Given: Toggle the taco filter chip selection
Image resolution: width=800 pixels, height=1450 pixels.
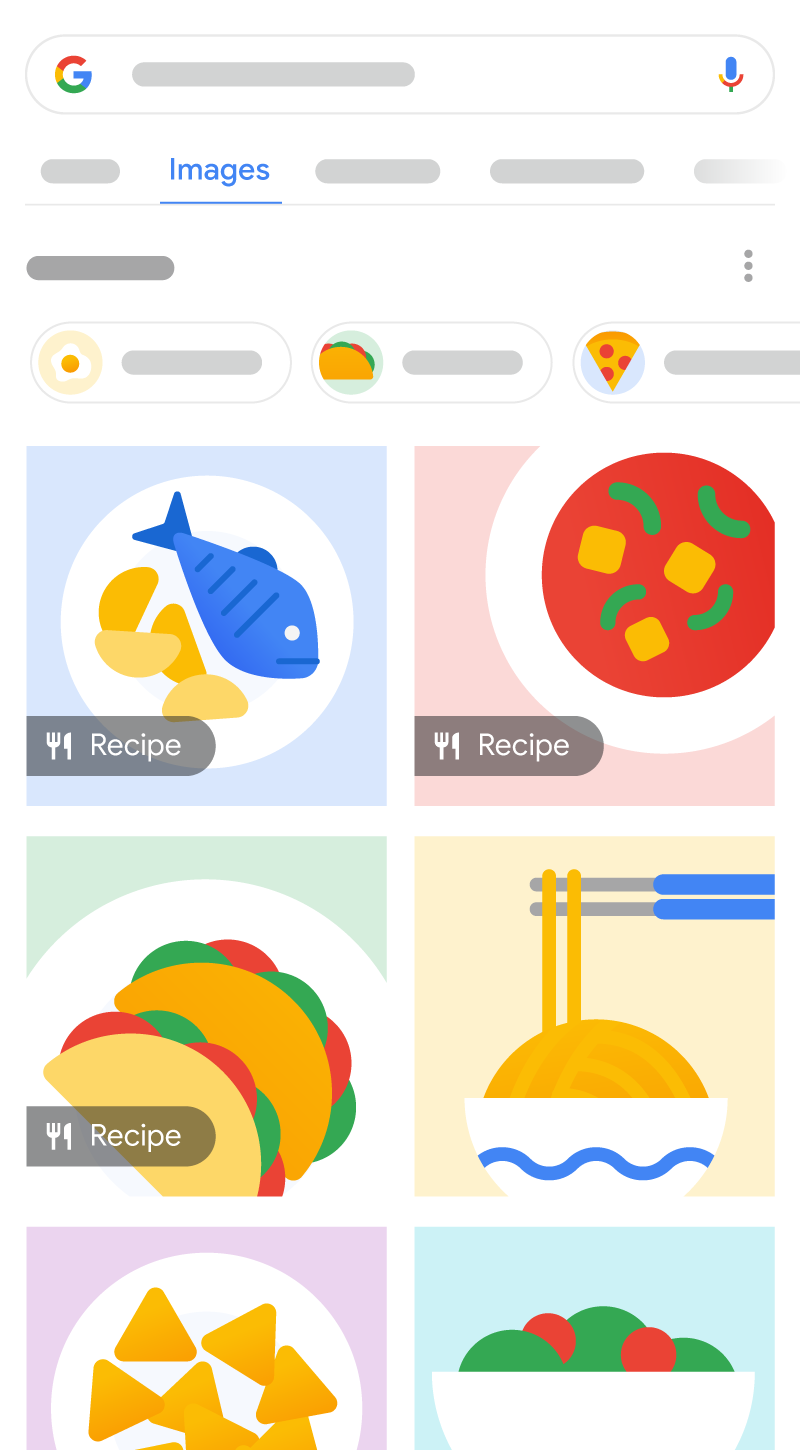Looking at the screenshot, I should click(431, 362).
